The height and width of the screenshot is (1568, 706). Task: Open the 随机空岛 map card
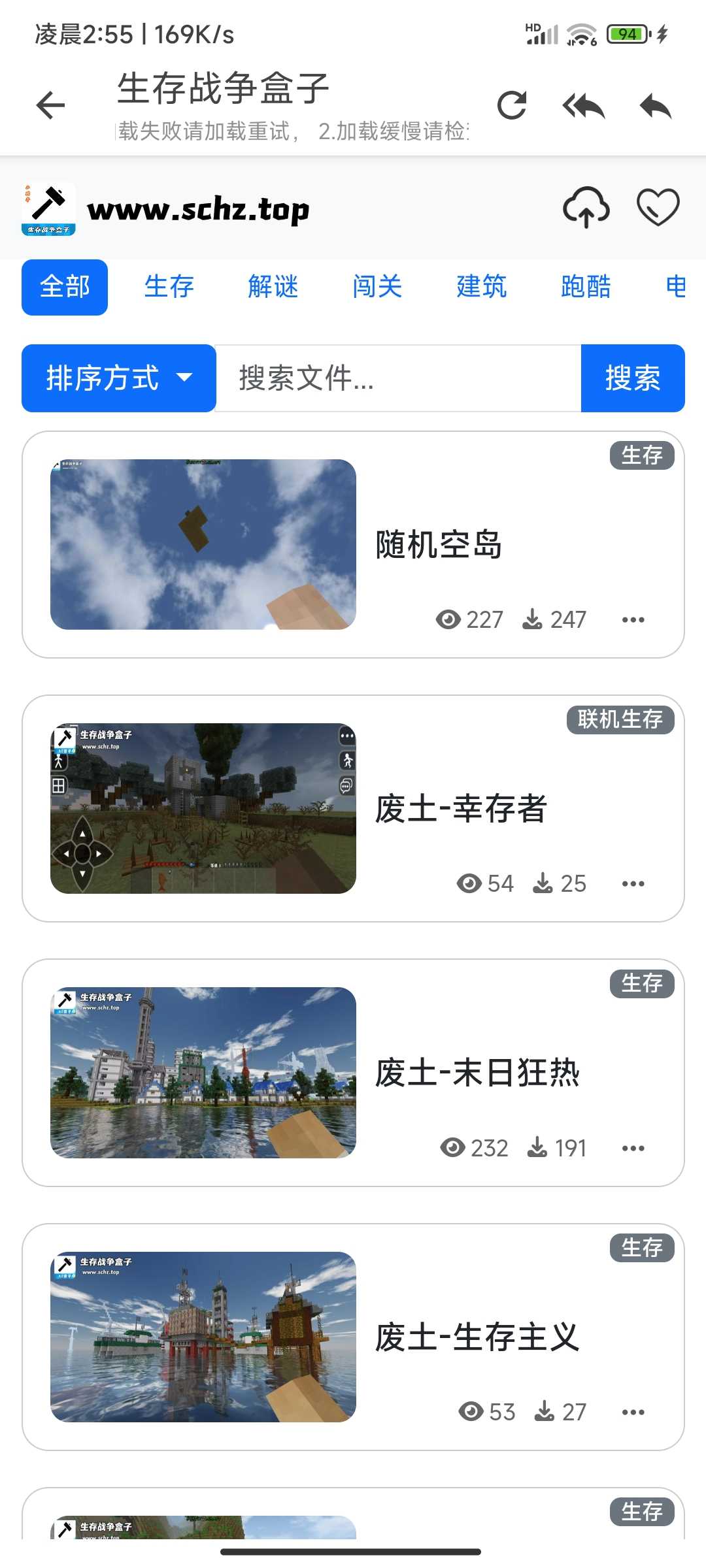(438, 545)
